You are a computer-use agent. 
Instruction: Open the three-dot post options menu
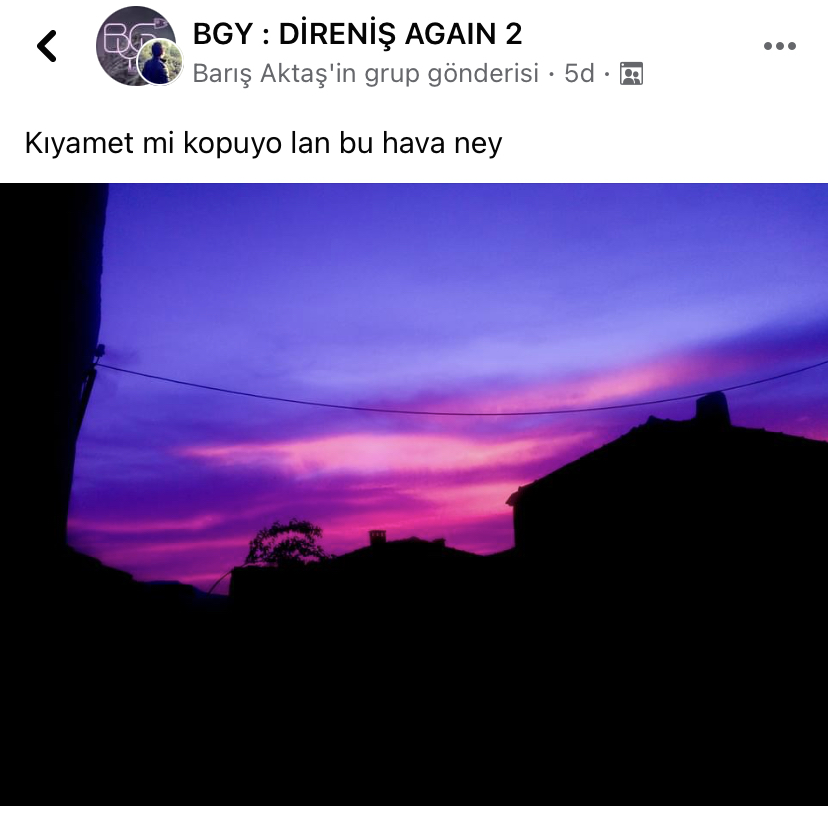point(779,46)
